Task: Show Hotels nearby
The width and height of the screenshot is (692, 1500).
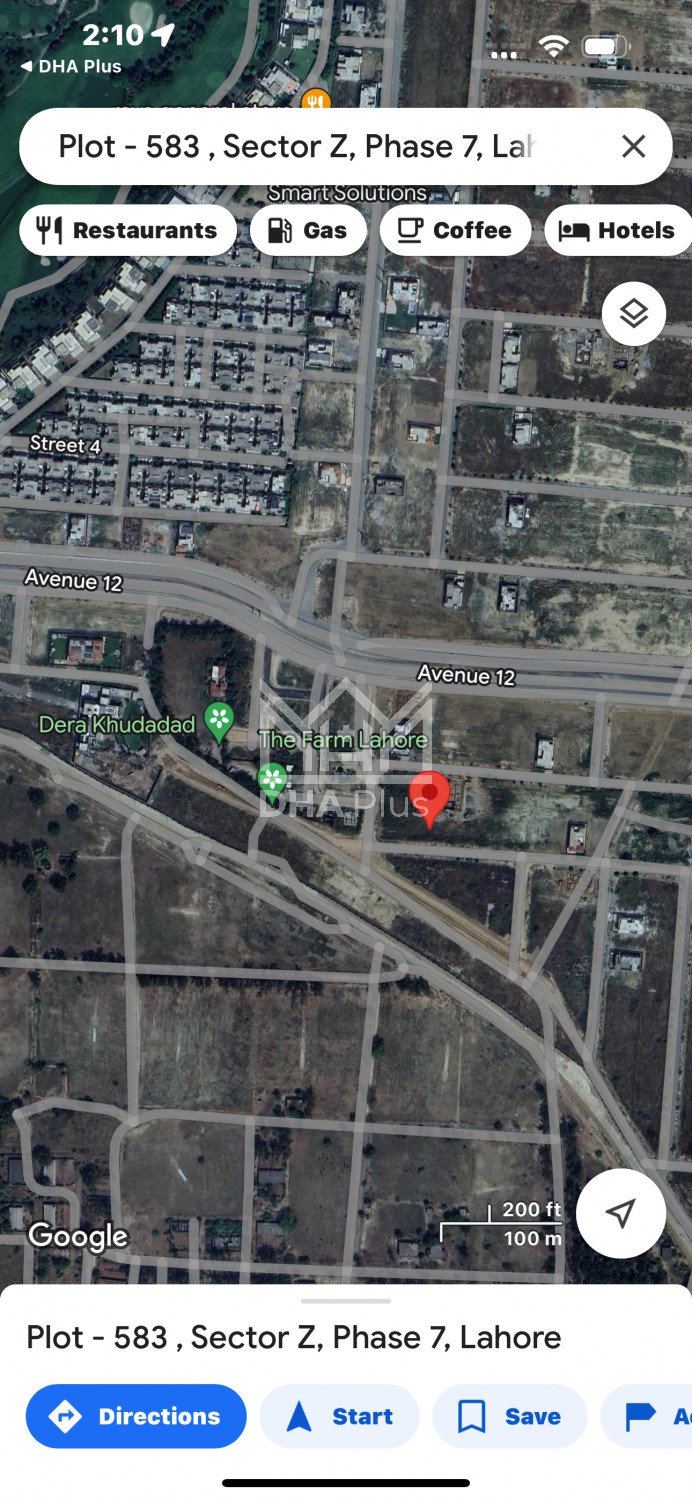Action: coord(618,231)
